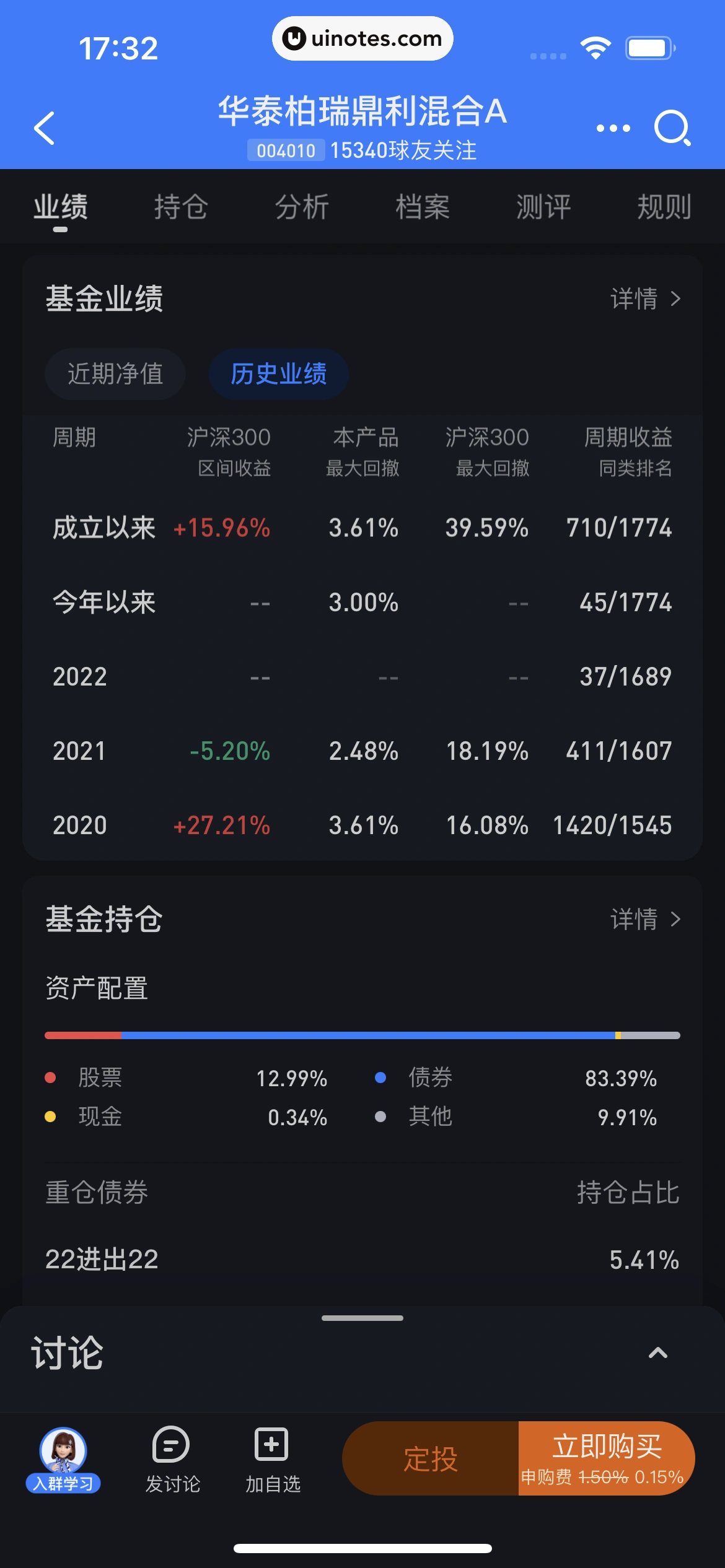Open search from the top bar
The height and width of the screenshot is (1568, 725).
pyautogui.click(x=673, y=128)
